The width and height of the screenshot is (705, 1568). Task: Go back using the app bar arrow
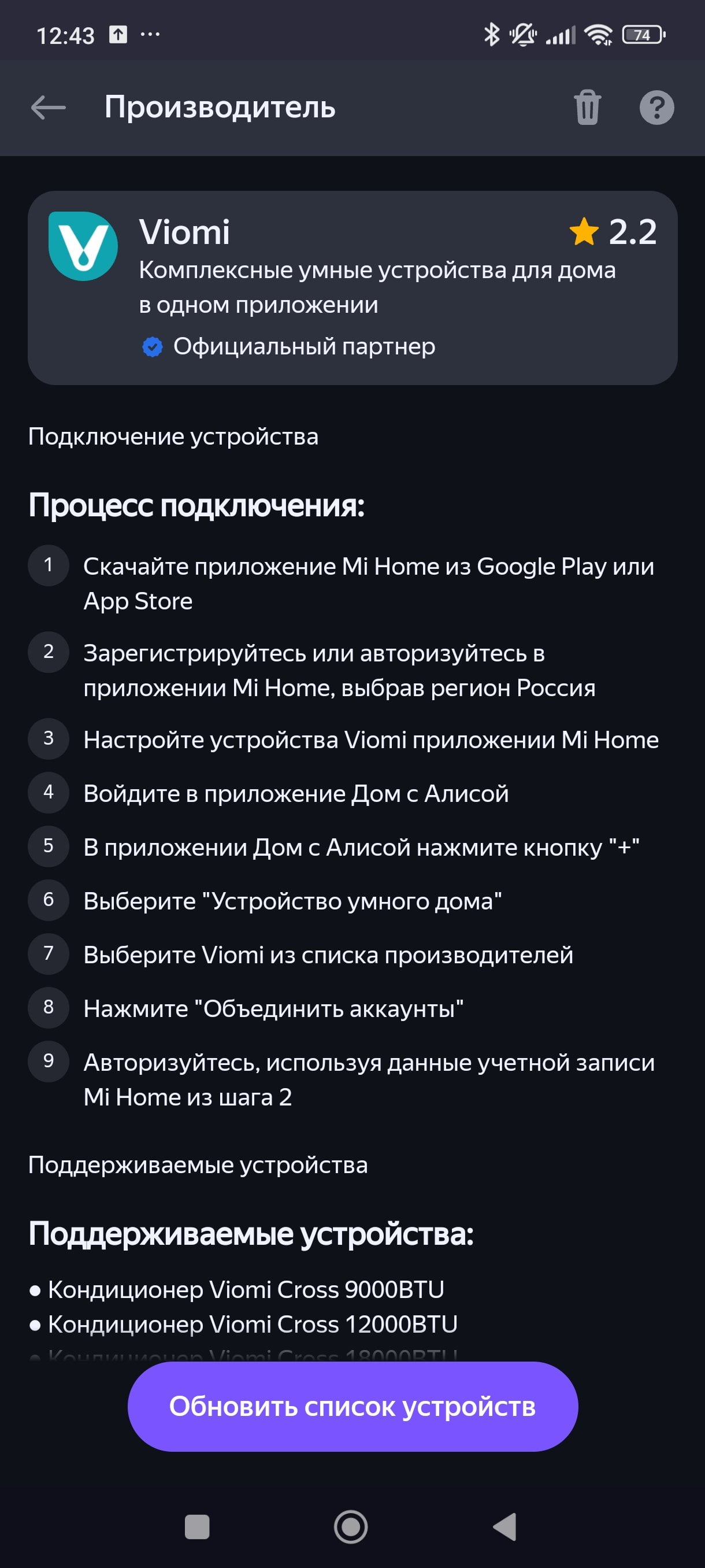(x=48, y=108)
